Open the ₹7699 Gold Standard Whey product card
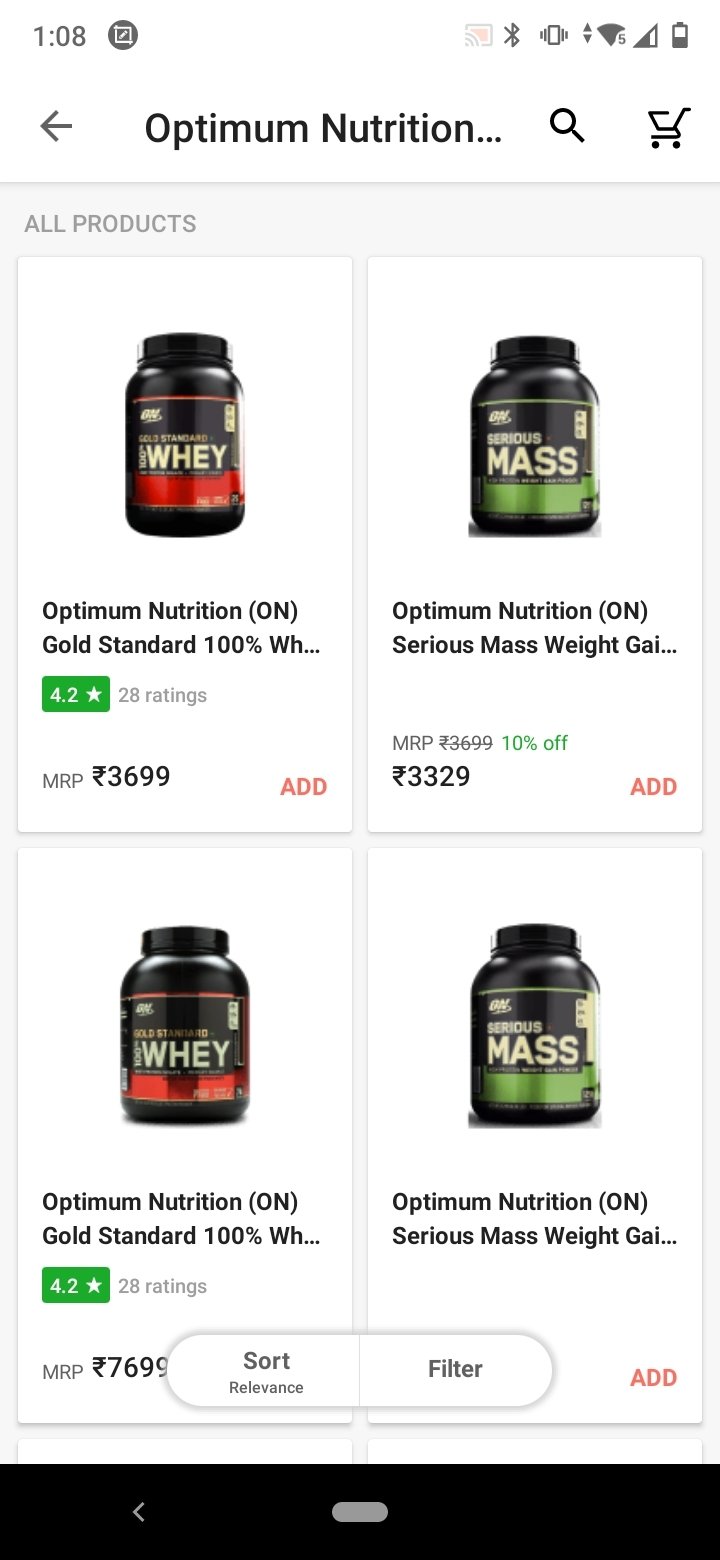This screenshot has height=1560, width=720. coord(185,1135)
